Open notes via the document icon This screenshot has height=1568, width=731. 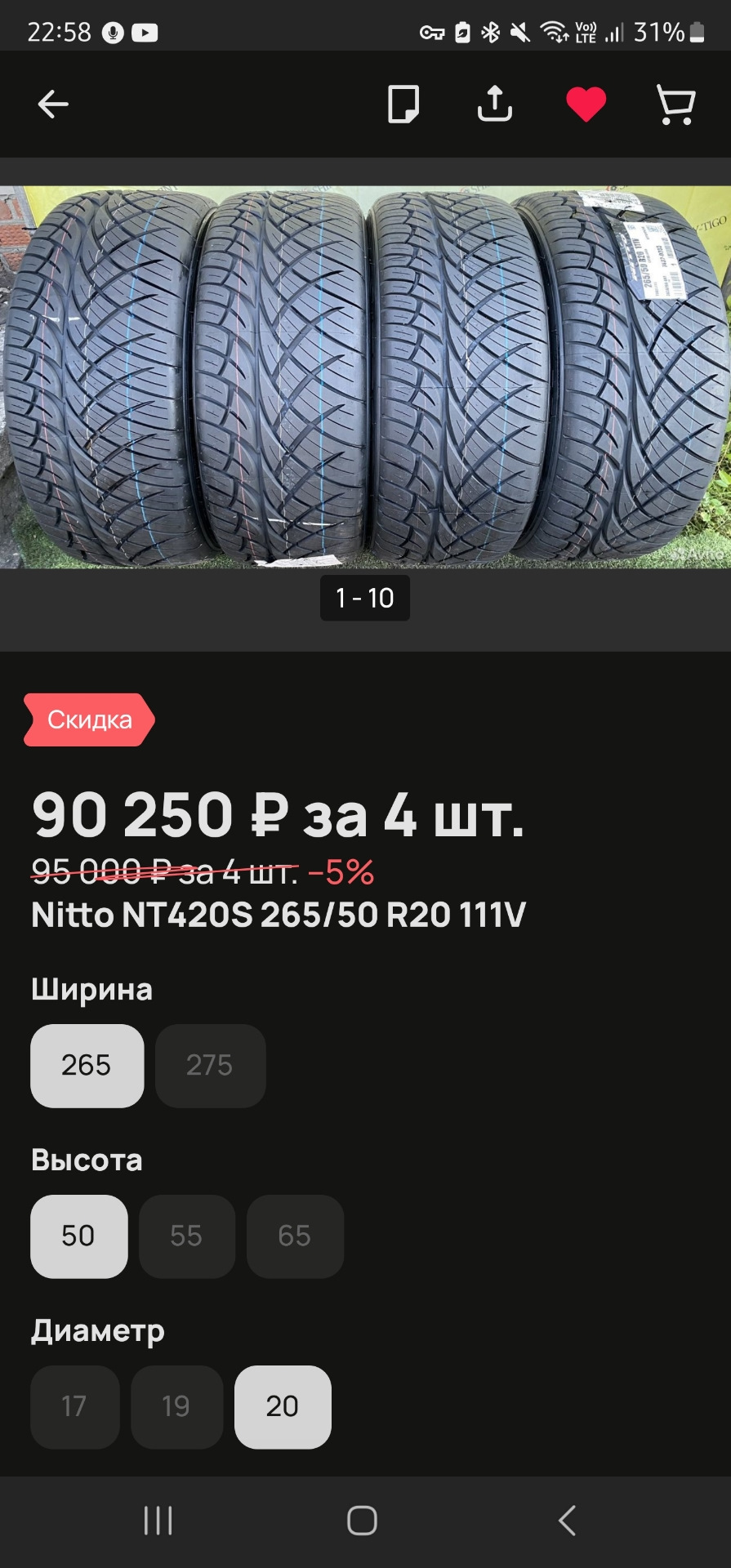pos(401,104)
